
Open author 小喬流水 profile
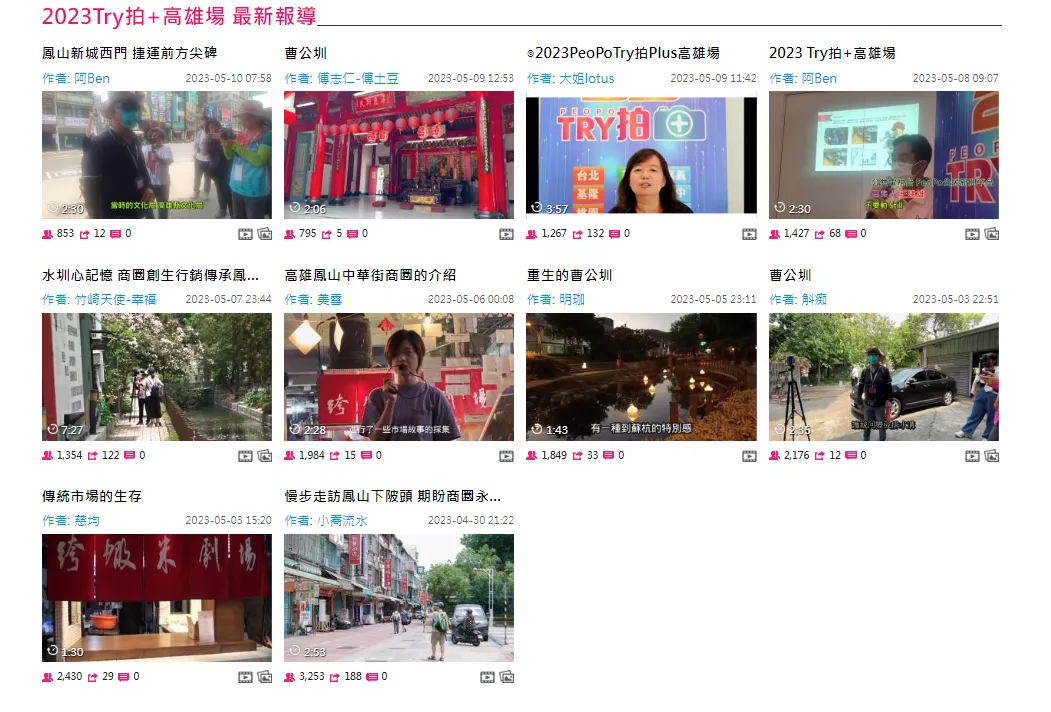point(342,520)
